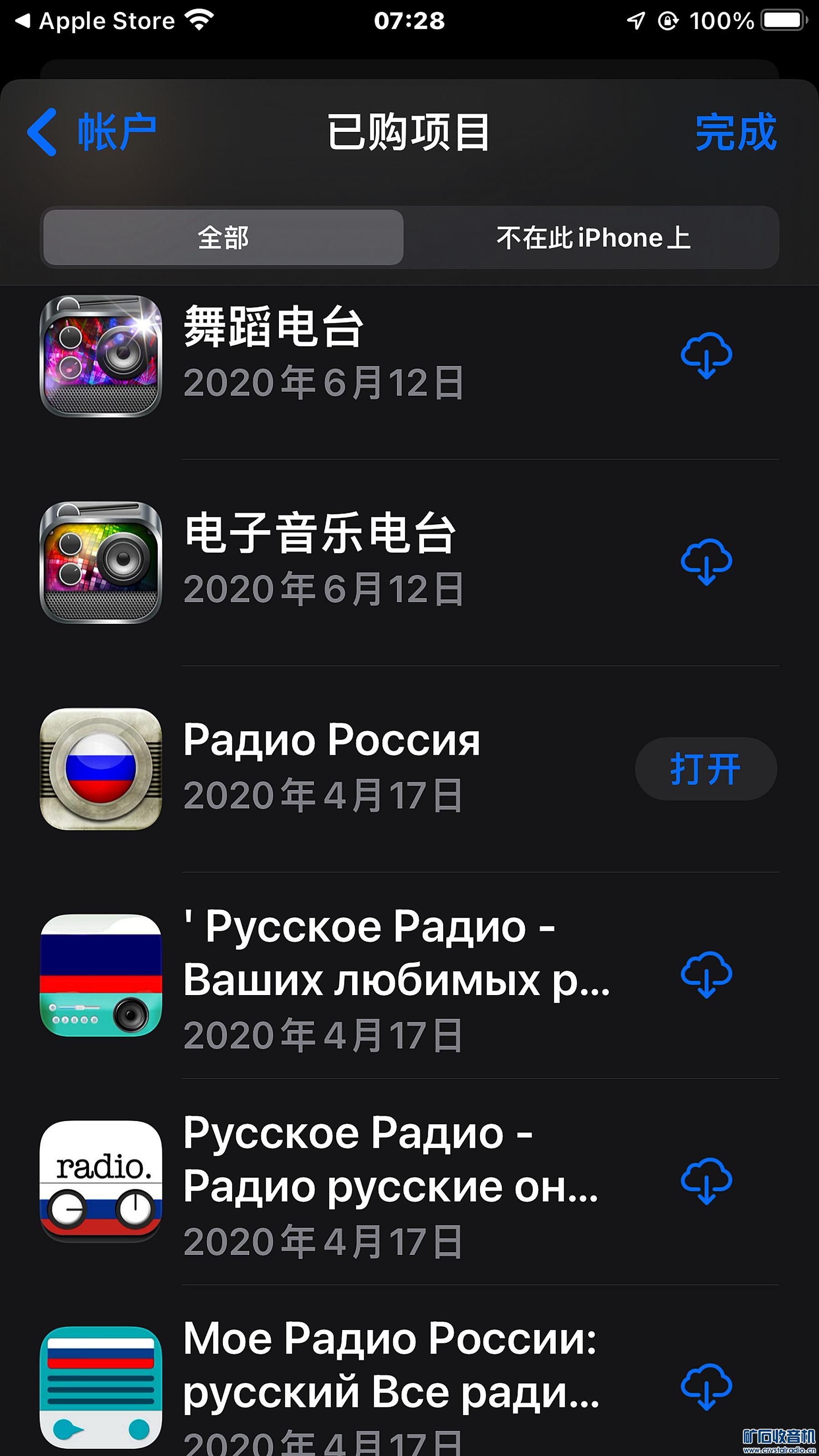Viewport: 819px width, 1456px height.
Task: Open the Радио Россия app with 打开
Action: (x=705, y=768)
